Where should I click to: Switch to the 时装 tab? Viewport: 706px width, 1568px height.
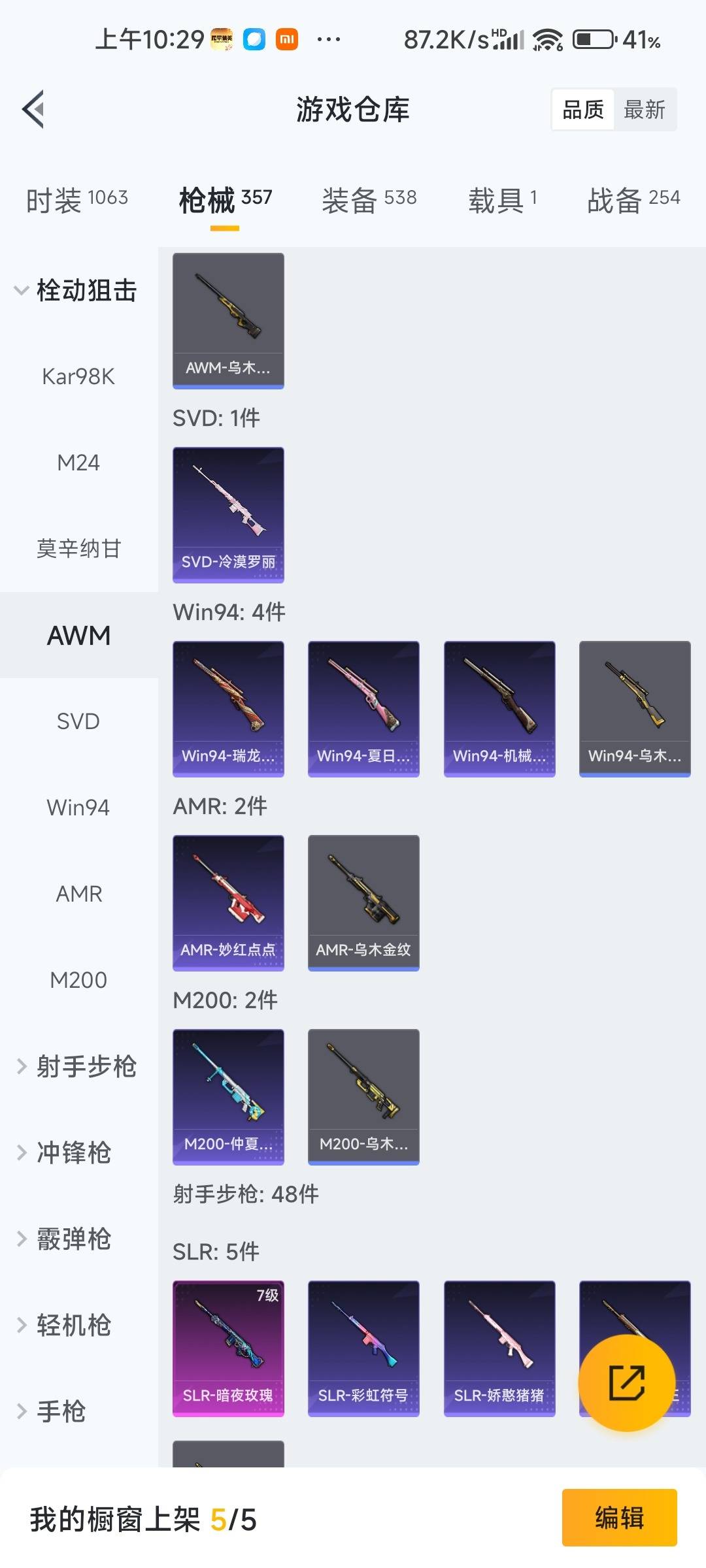point(77,200)
